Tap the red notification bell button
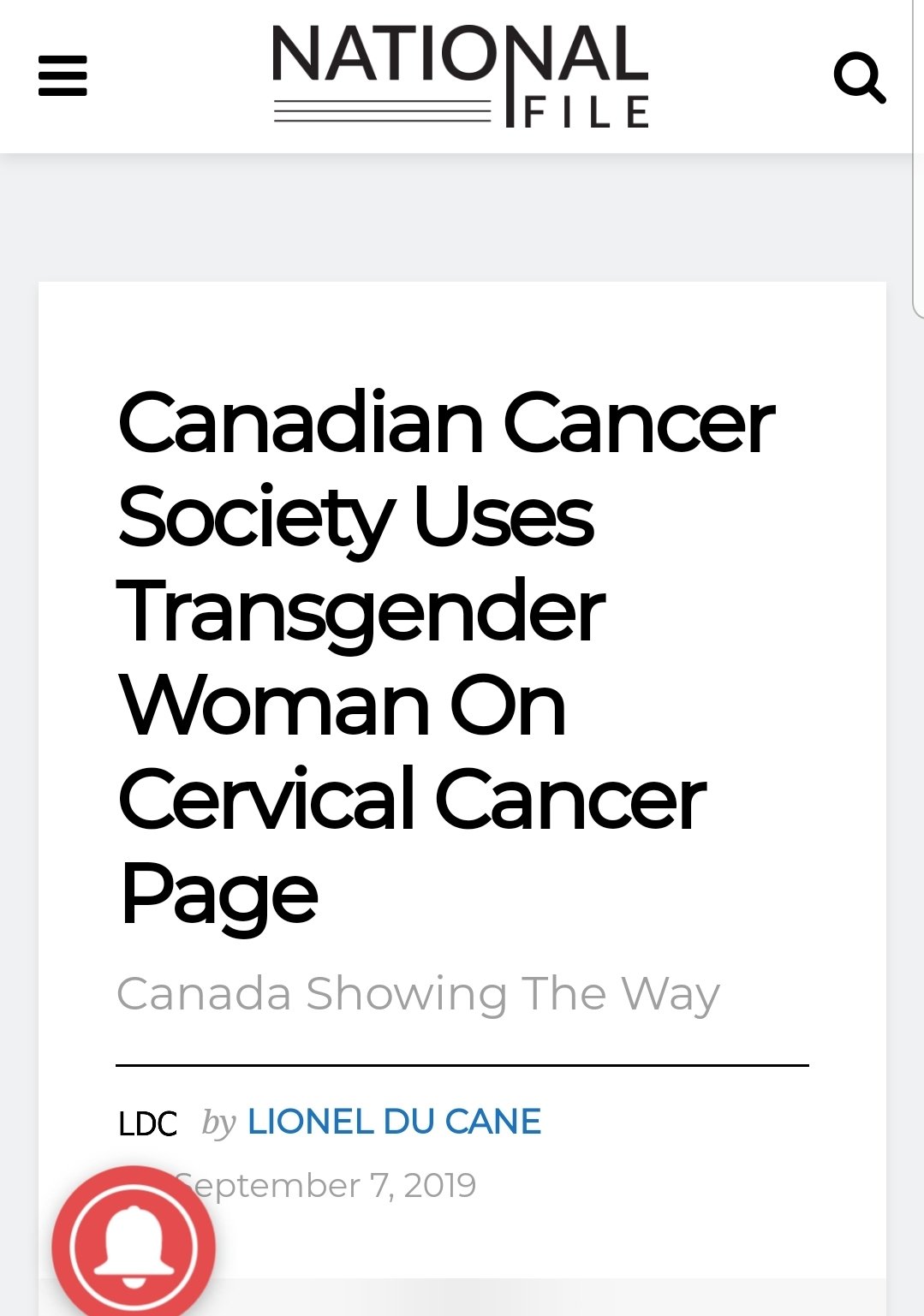This screenshot has height=1316, width=924. 134,1246
